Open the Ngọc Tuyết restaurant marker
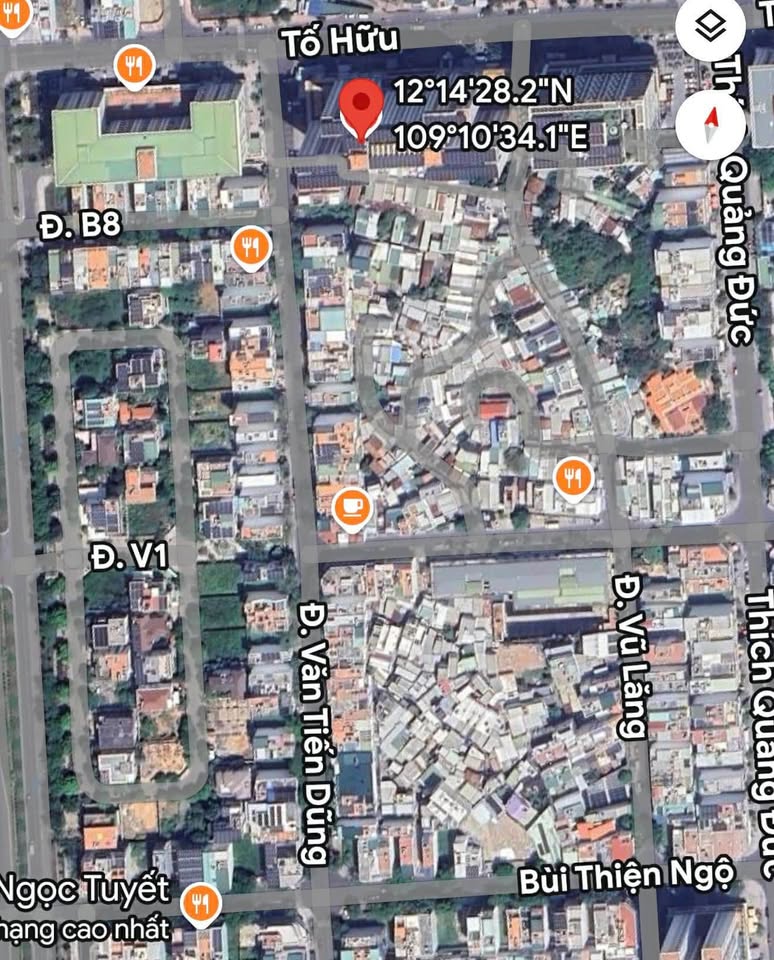 (x=201, y=904)
